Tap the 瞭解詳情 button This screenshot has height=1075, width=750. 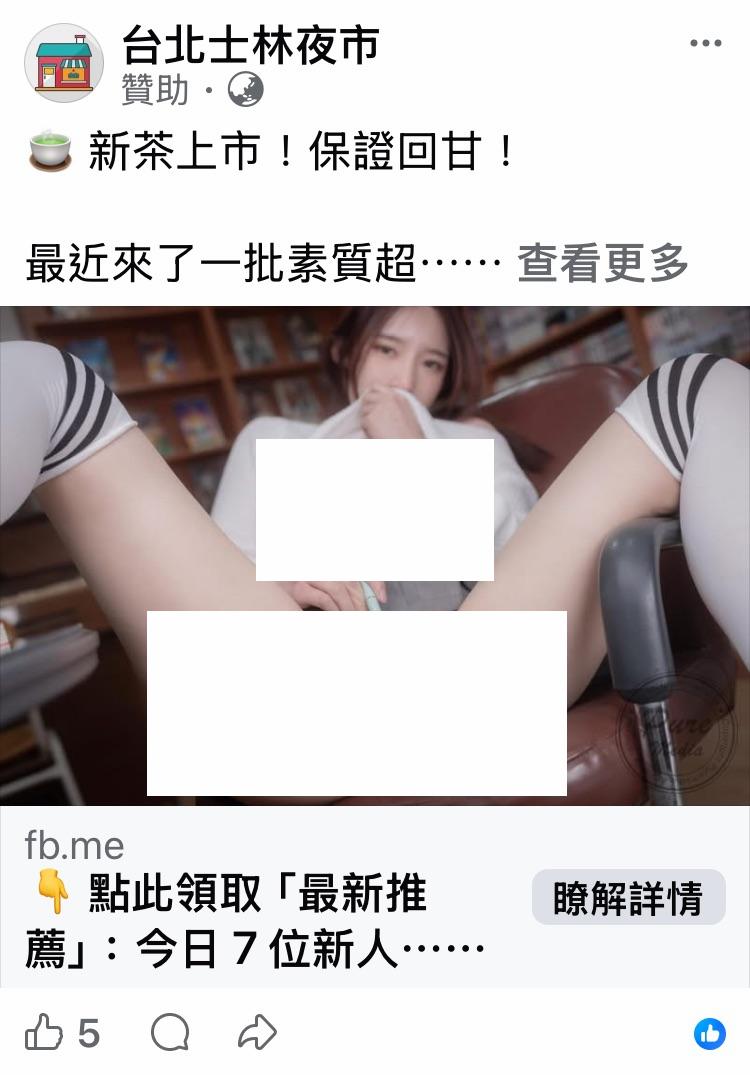pos(628,897)
